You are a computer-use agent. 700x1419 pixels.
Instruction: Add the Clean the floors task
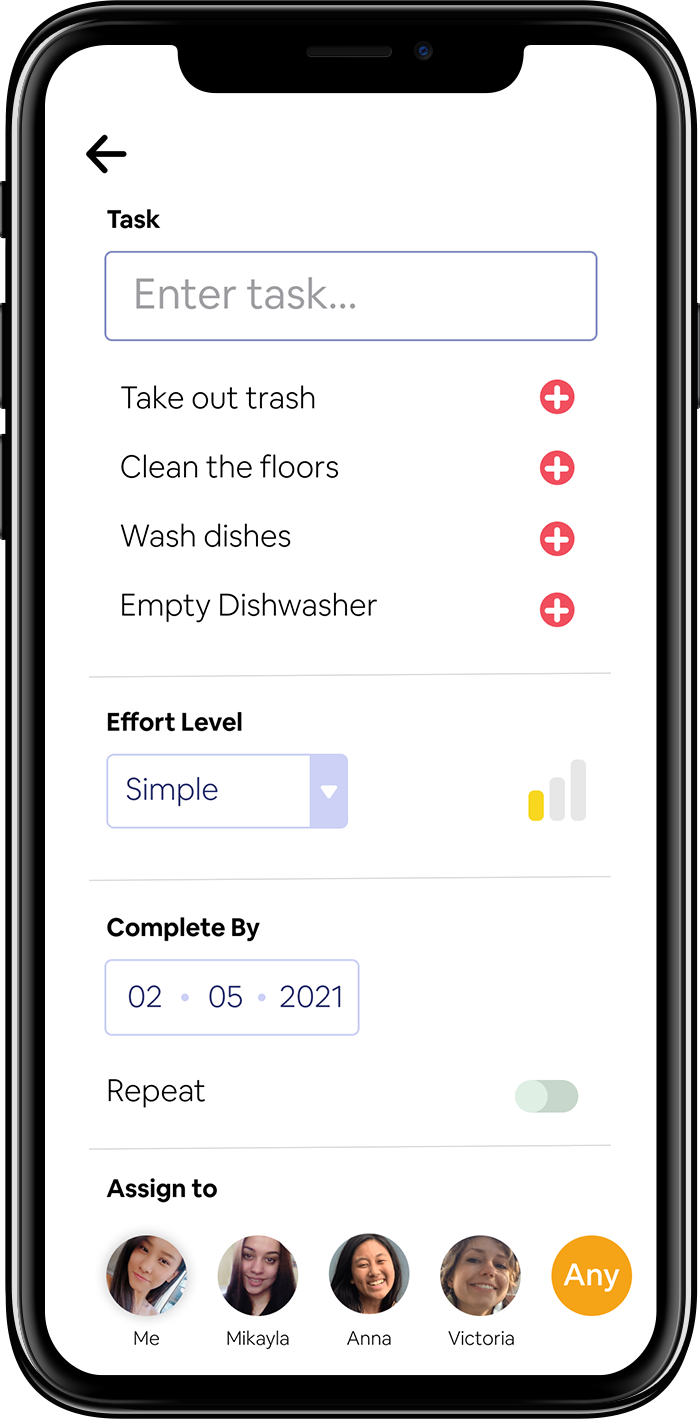(x=557, y=467)
